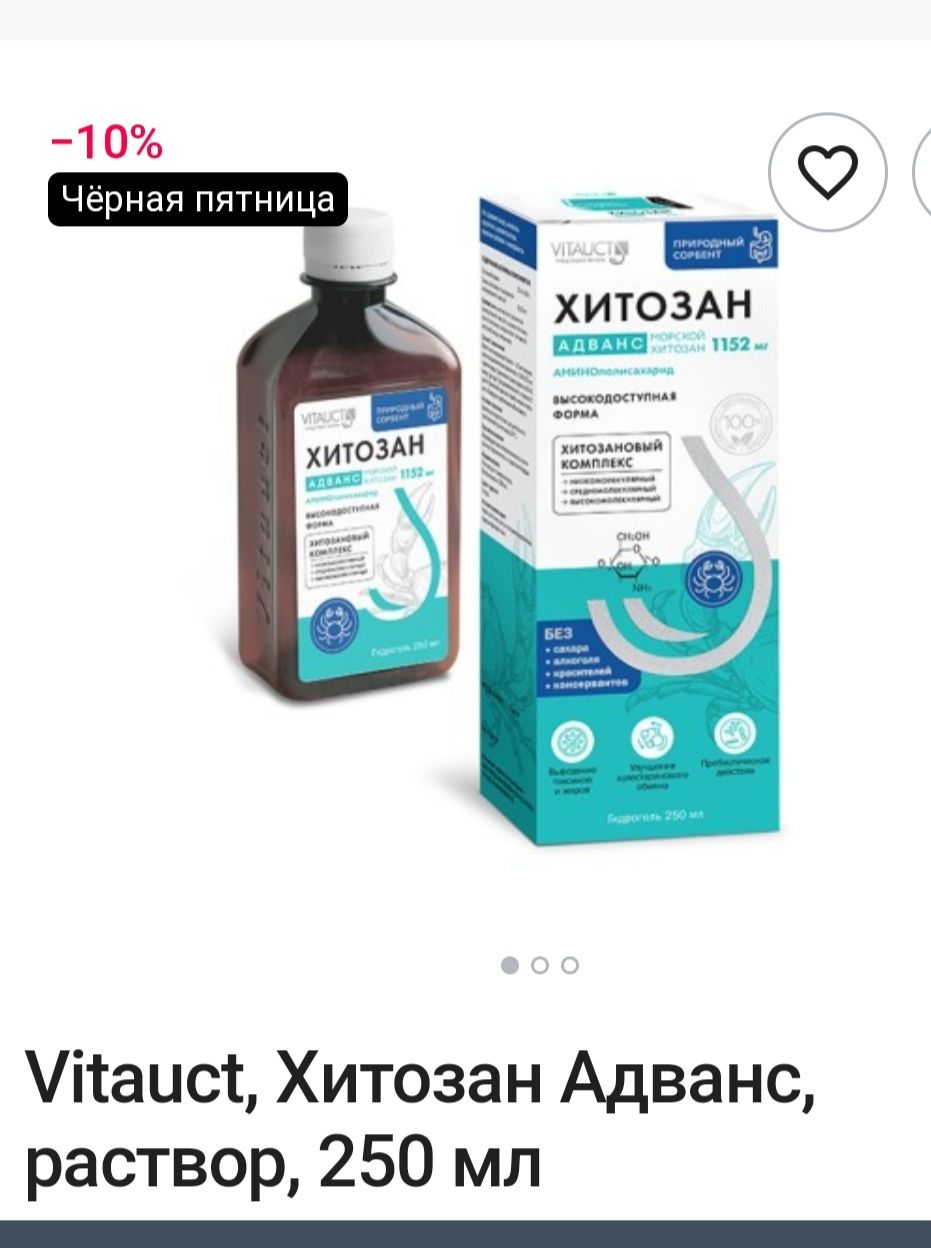Viewport: 931px width, 1248px height.
Task: Jump to the third image page dot
Action: (570, 965)
